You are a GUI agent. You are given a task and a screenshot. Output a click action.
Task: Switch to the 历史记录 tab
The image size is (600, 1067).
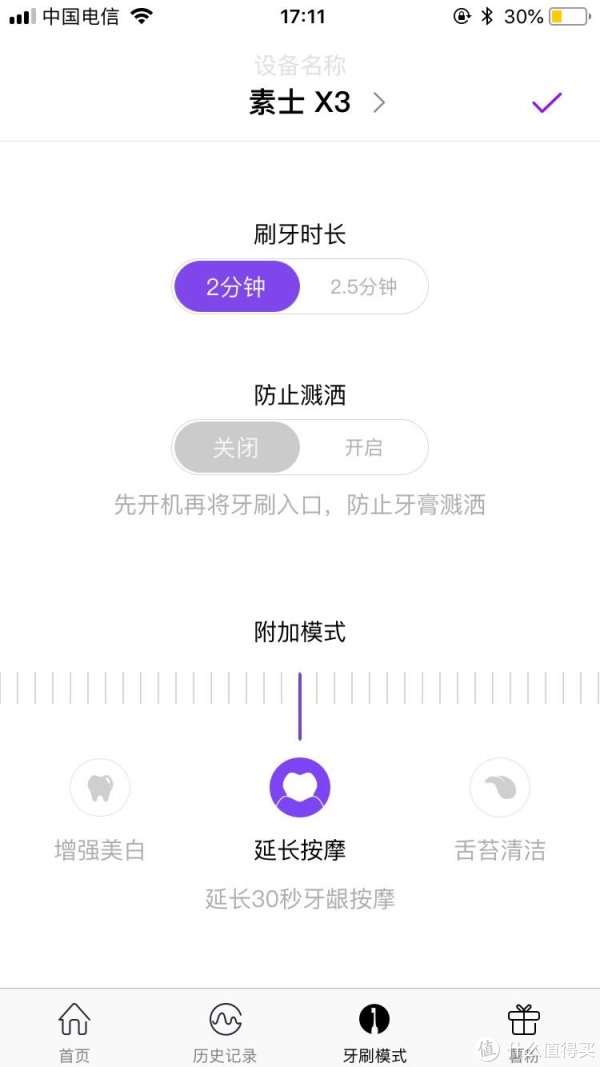coord(225,1032)
